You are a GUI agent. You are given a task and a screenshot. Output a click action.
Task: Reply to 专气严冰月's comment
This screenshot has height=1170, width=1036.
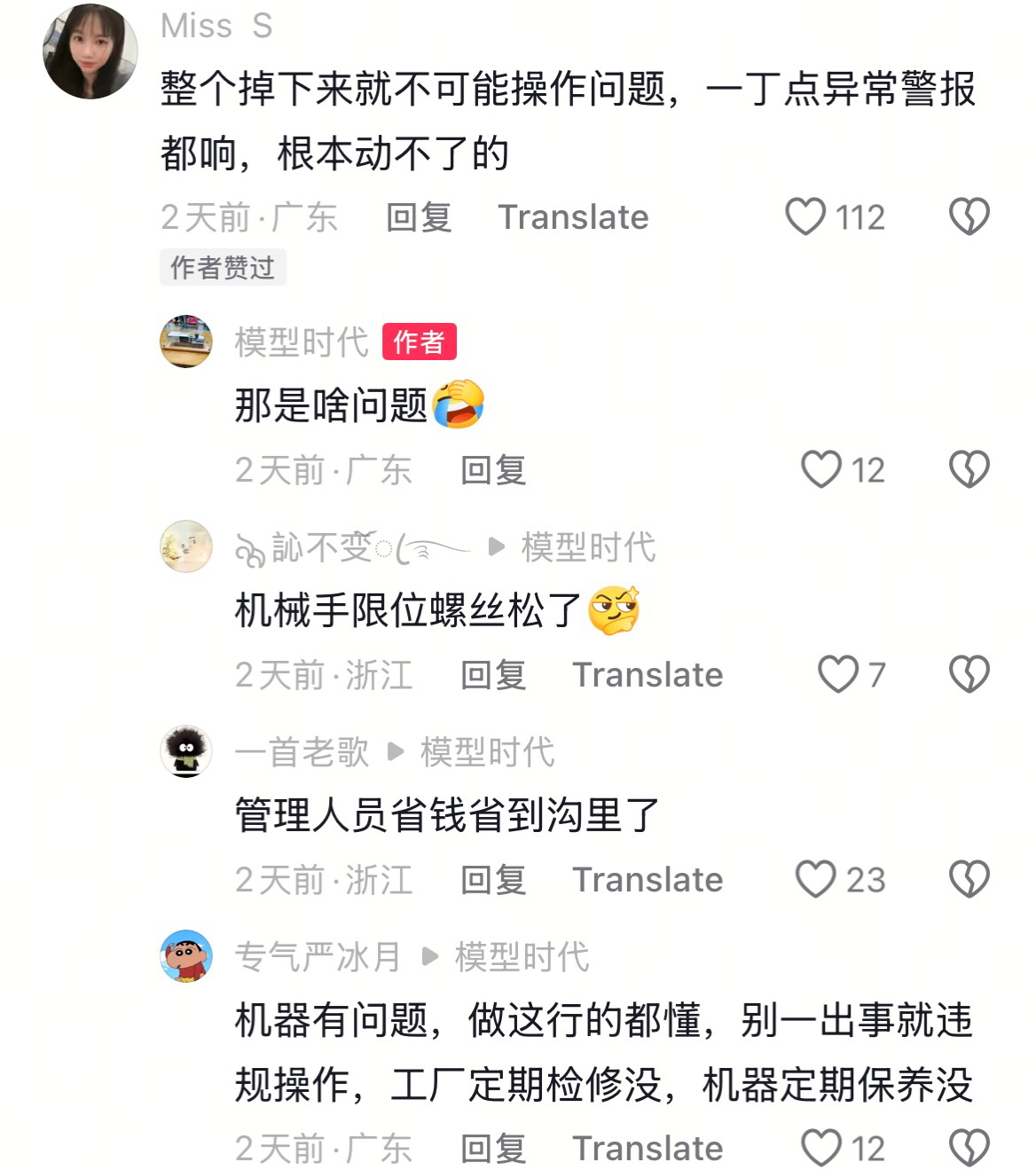click(x=493, y=1149)
